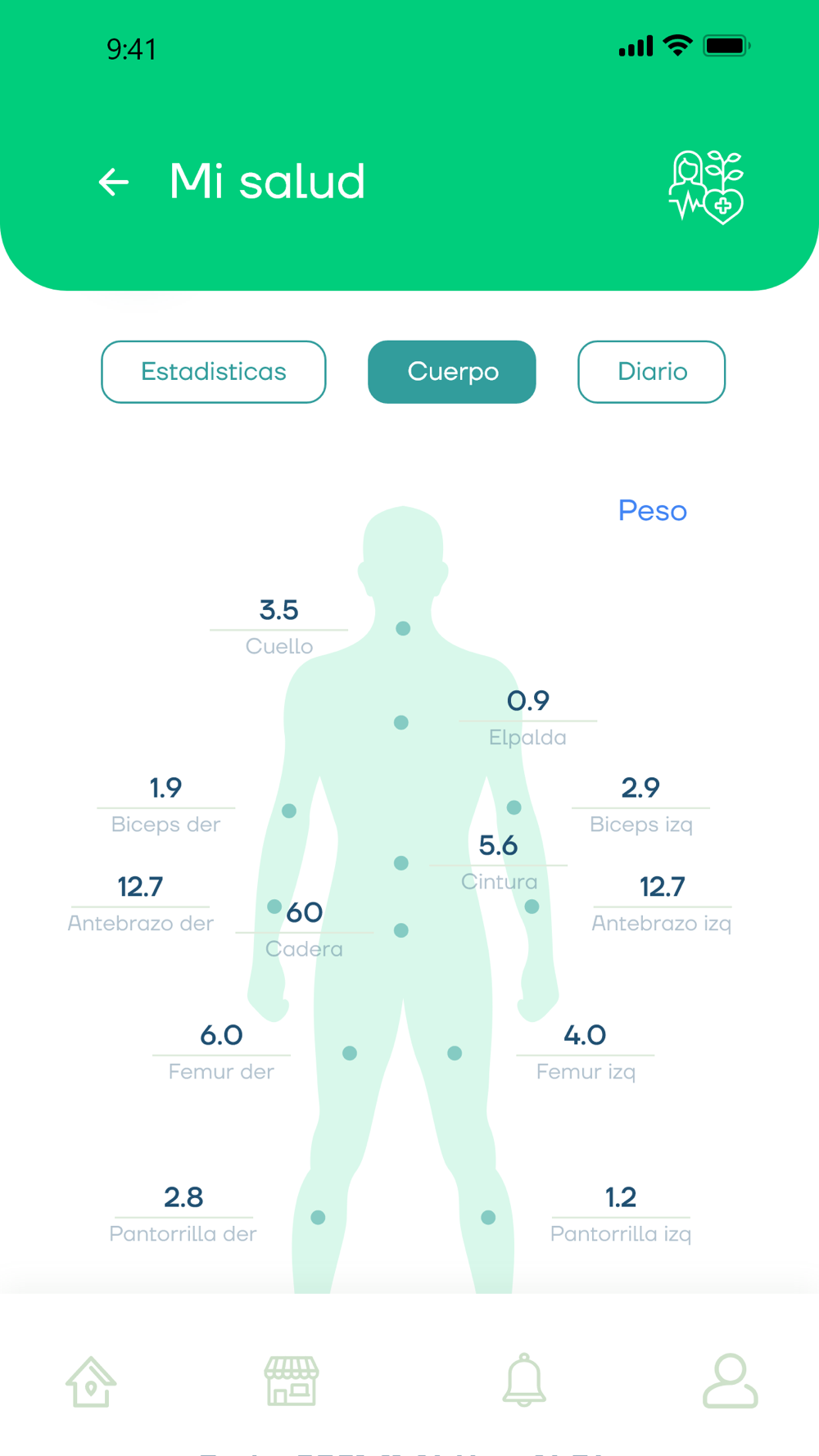Edit the Cuello measurement
Image resolution: width=819 pixels, height=1456 pixels.
[279, 628]
